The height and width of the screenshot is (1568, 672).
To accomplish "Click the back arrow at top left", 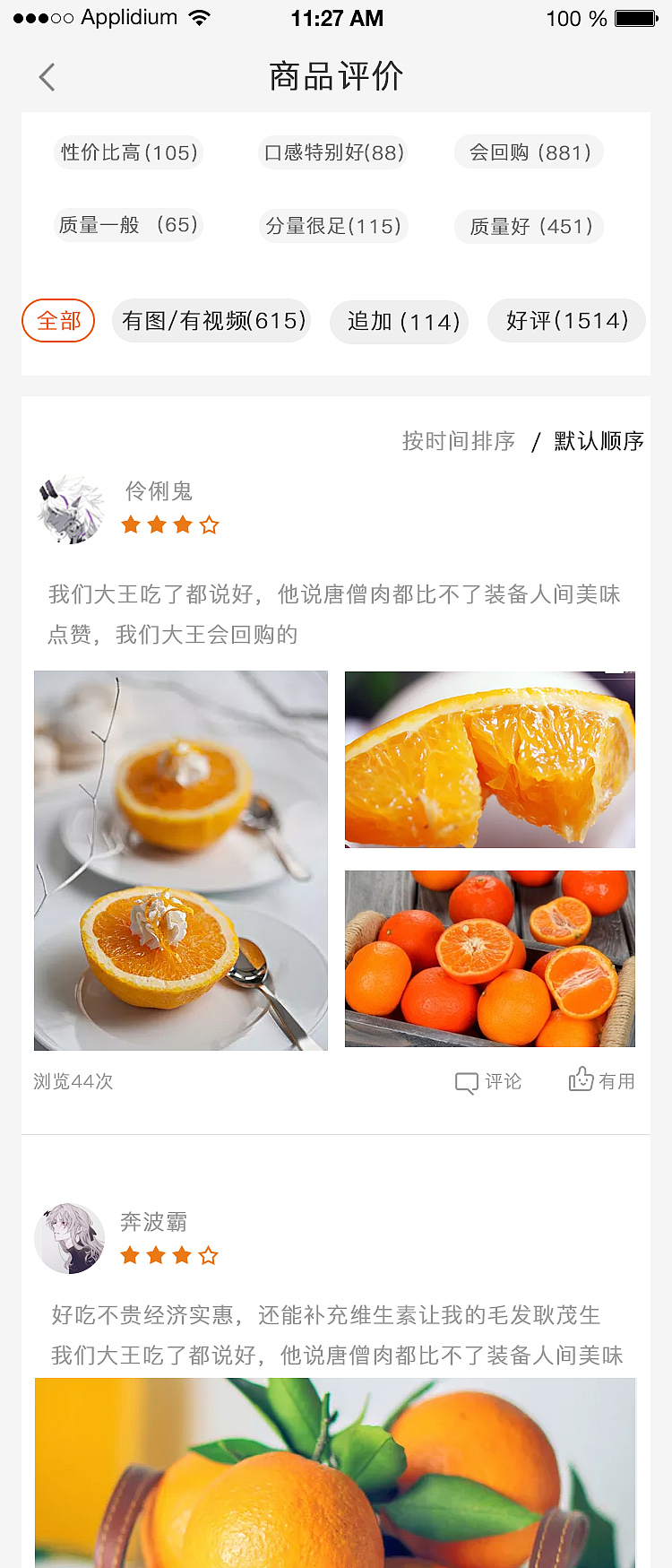I will [47, 77].
